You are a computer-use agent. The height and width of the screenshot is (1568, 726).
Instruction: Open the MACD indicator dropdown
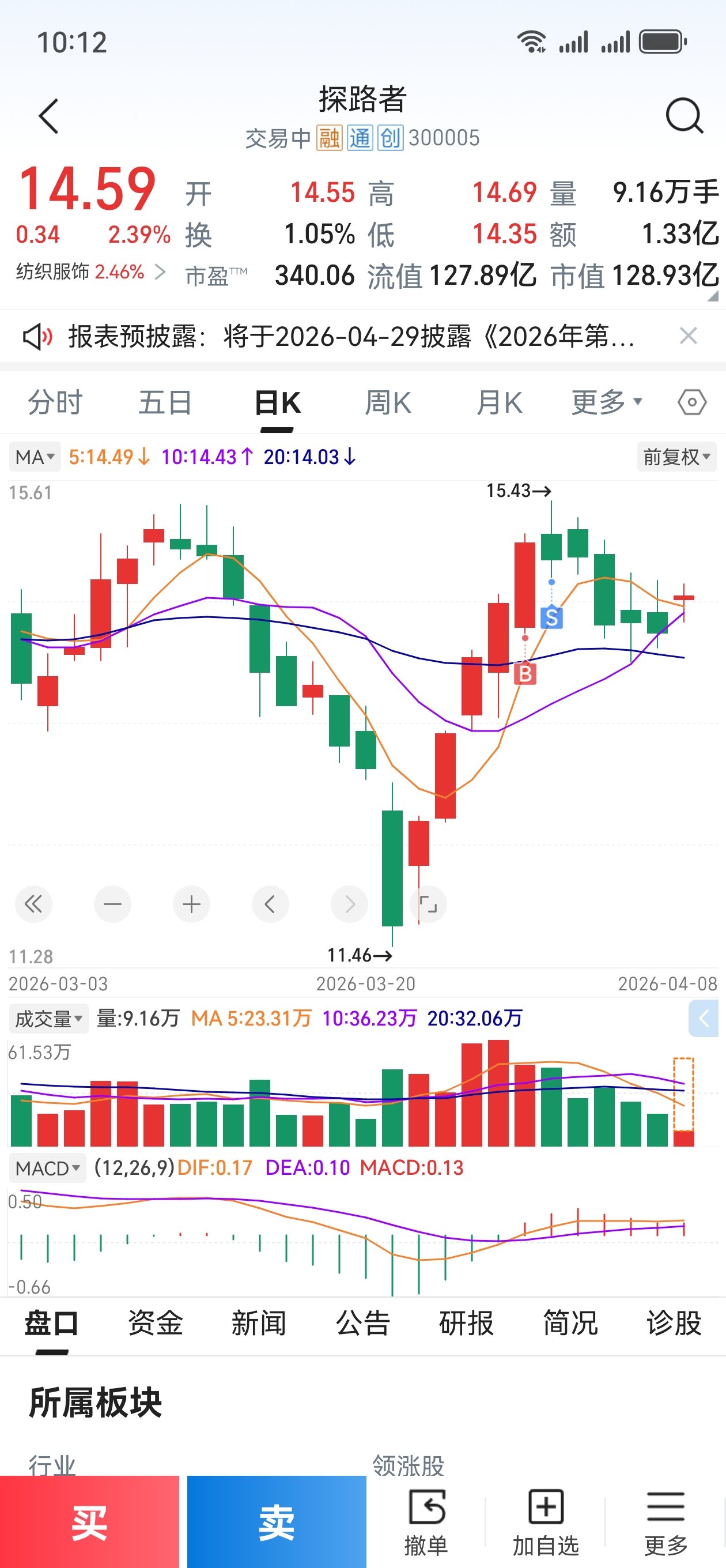click(47, 1168)
